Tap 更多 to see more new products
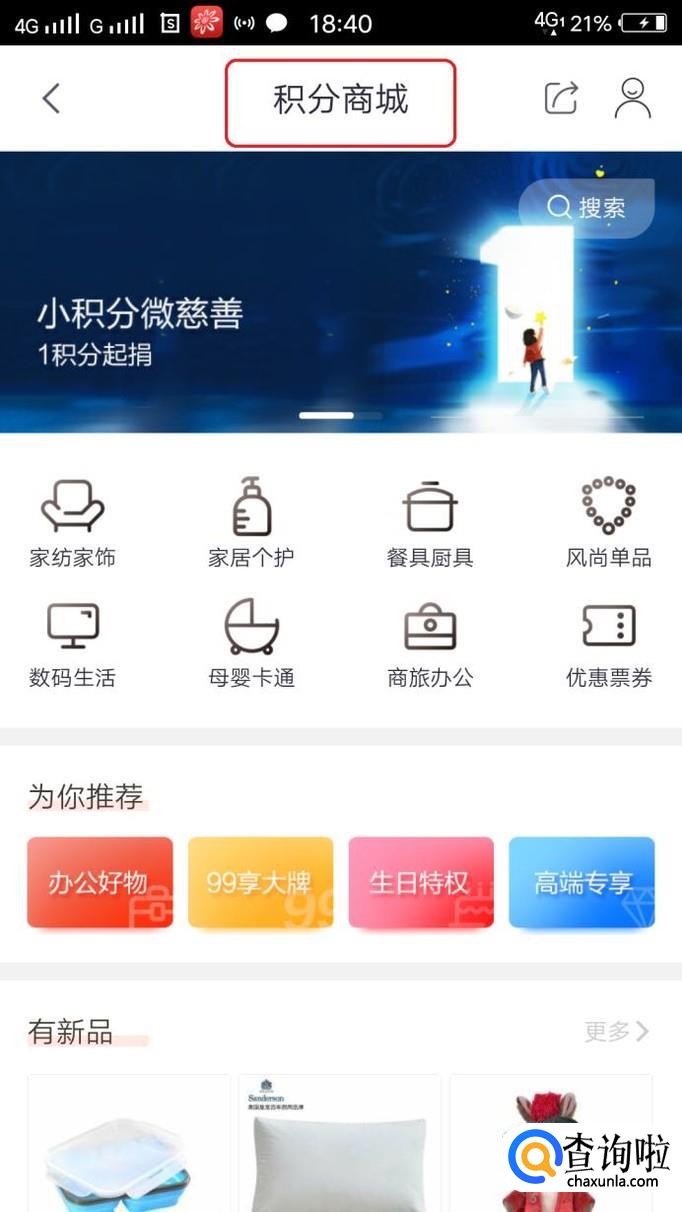Screen dimensions: 682x1212 [616, 1031]
